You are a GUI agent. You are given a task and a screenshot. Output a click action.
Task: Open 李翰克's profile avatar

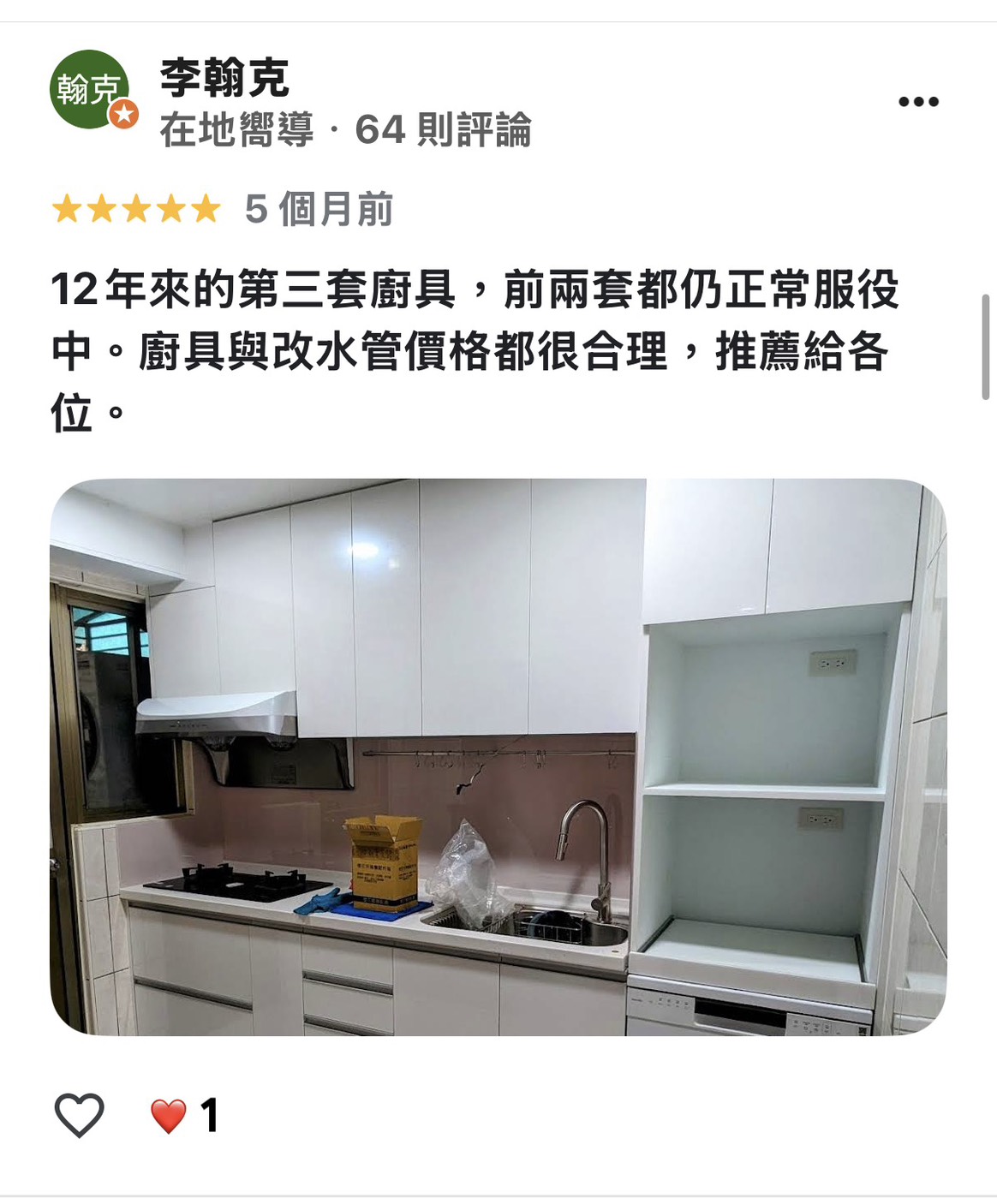91,90
